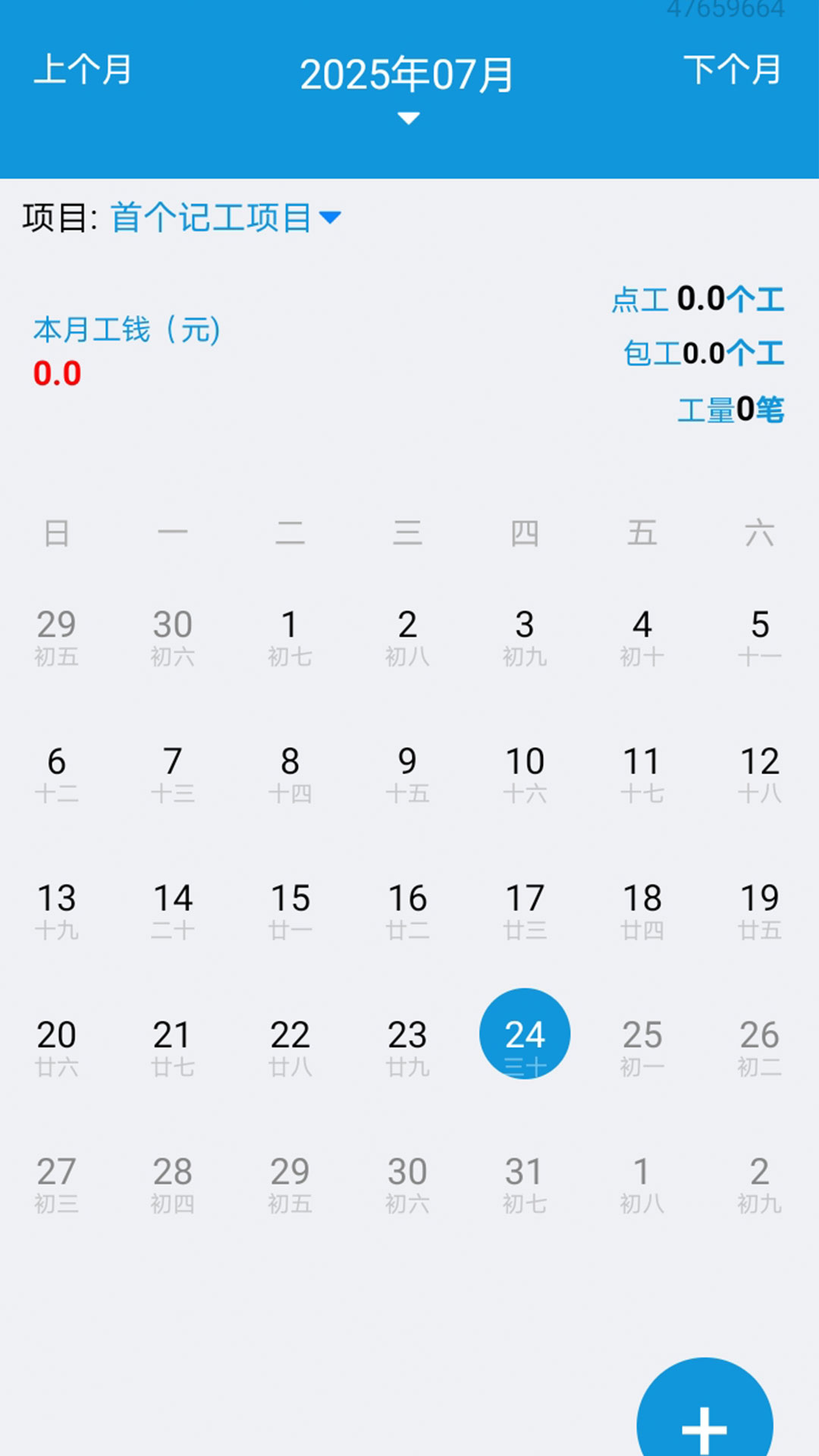Open the 点工 0.0个工 summary
Screen dimensions: 819x1456
698,300
